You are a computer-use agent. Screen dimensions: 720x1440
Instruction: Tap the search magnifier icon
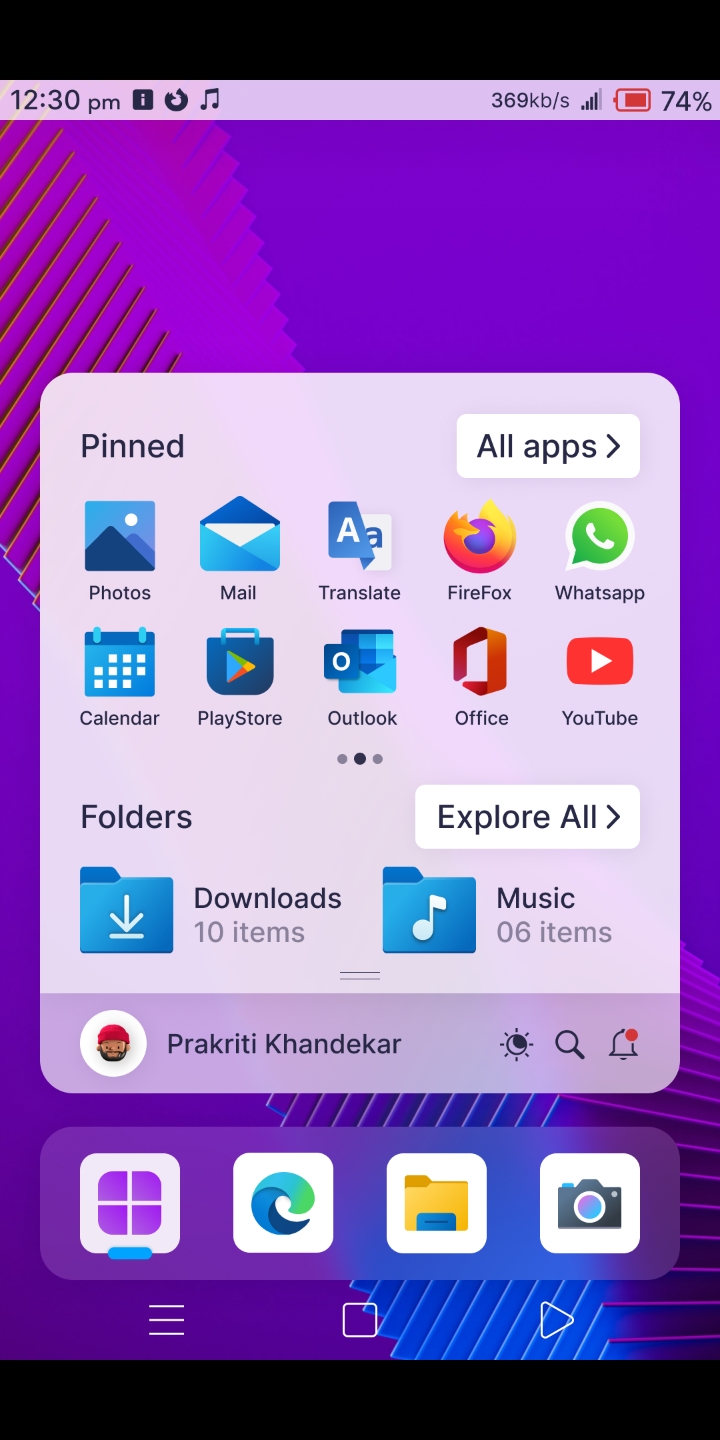570,1045
